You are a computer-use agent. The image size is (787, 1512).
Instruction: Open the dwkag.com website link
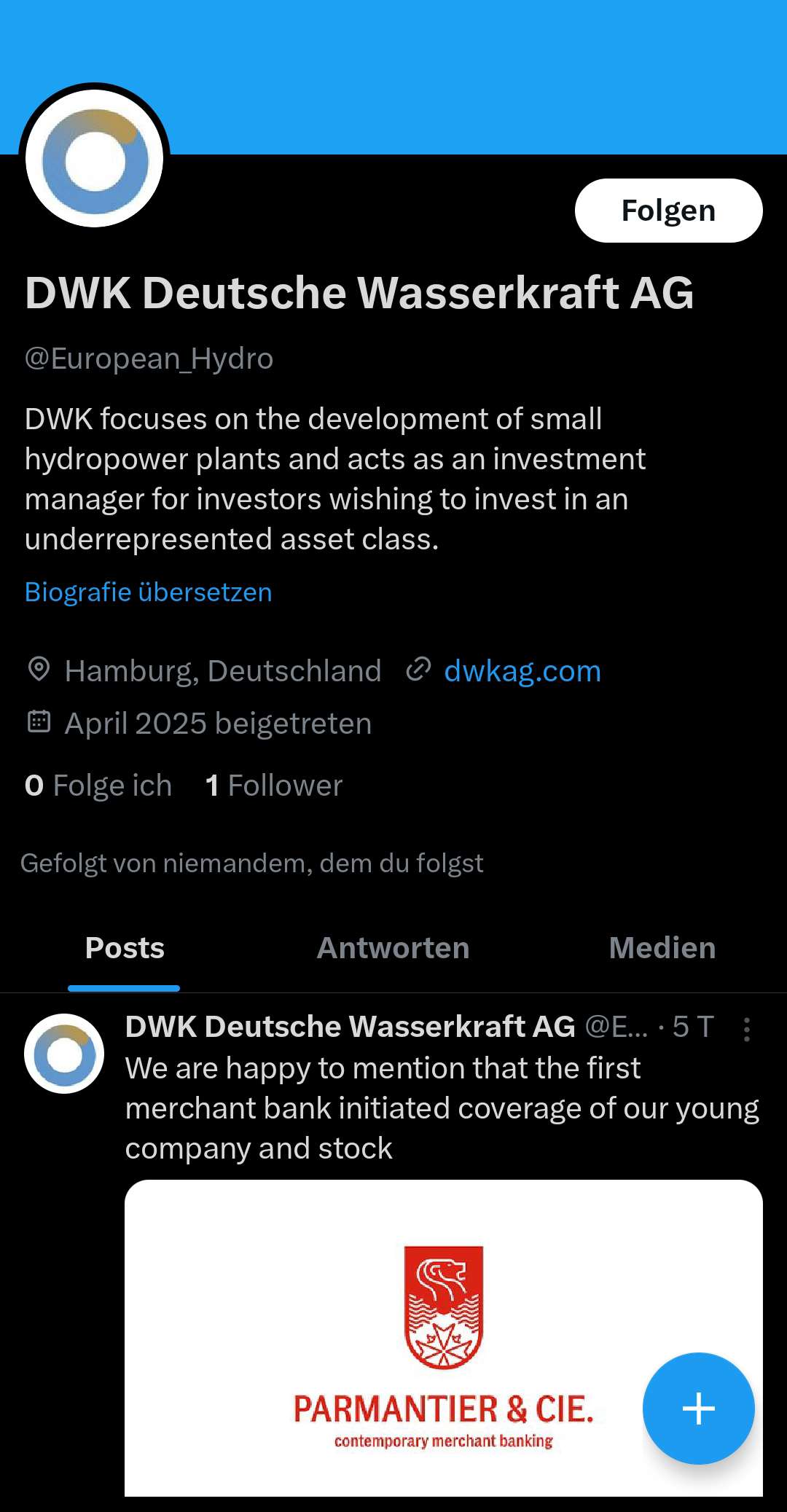[x=522, y=670]
